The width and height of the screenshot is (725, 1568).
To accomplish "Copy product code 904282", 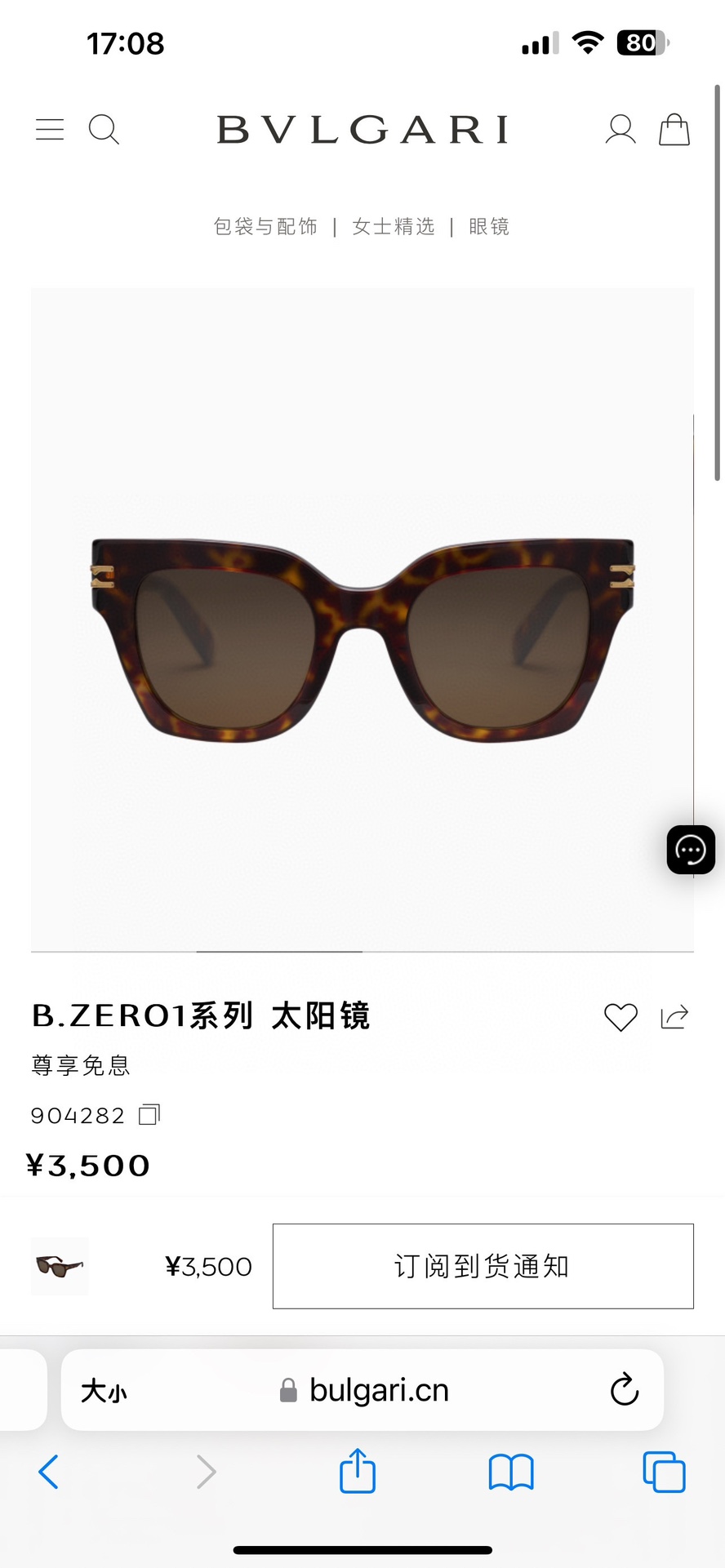I will click(149, 1115).
